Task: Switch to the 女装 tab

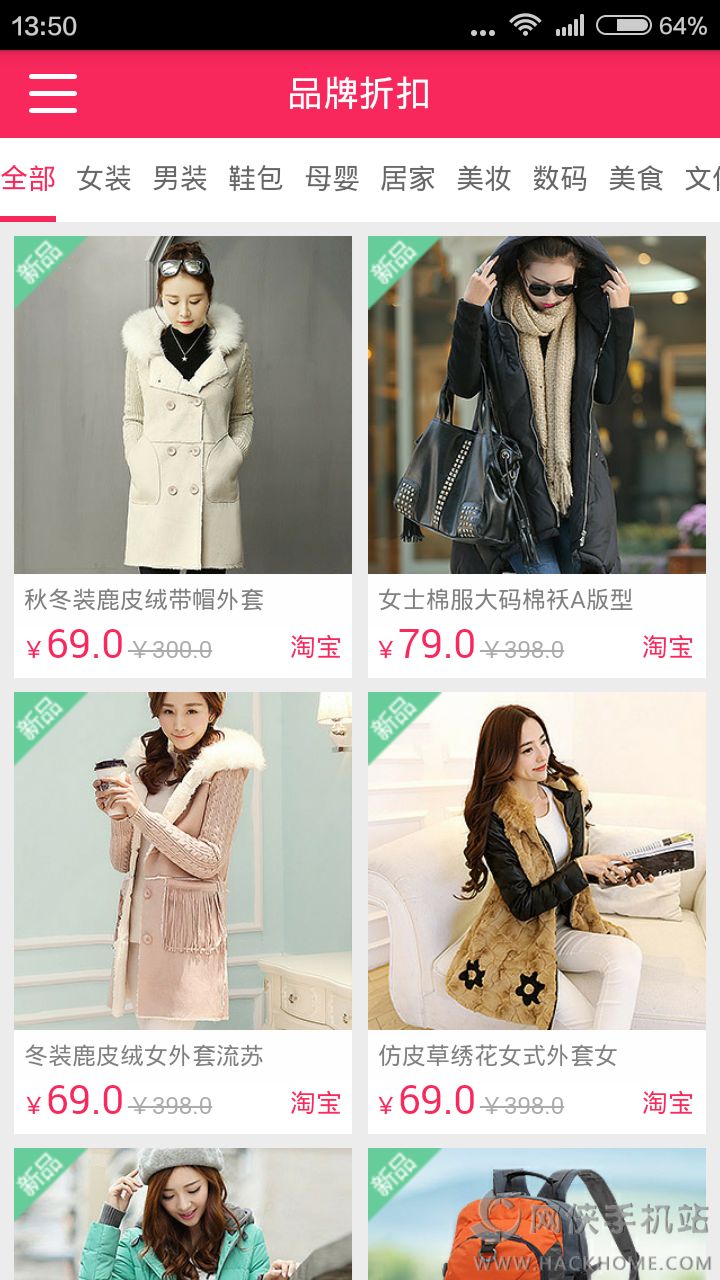Action: coord(104,179)
